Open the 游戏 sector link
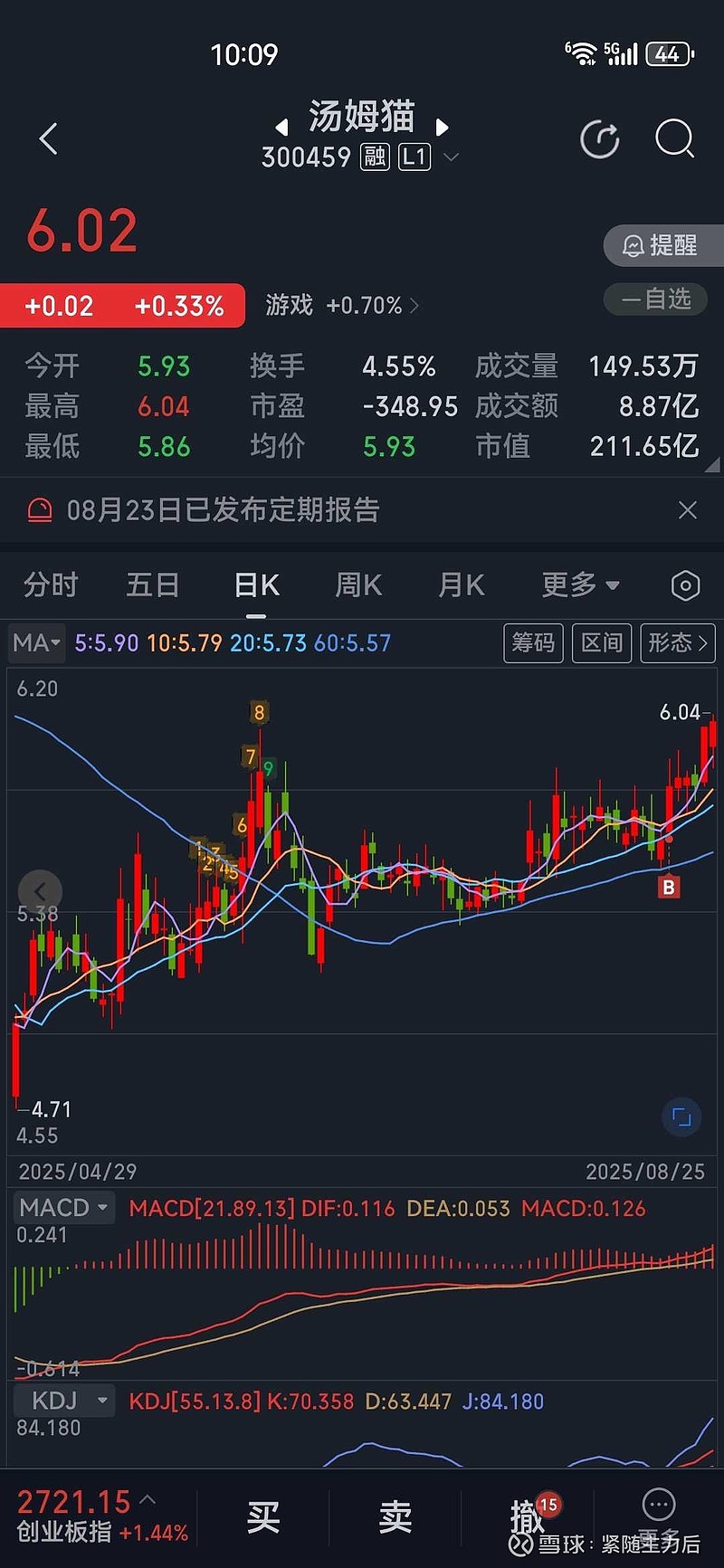Screen dimensions: 724x1568 (342, 305)
